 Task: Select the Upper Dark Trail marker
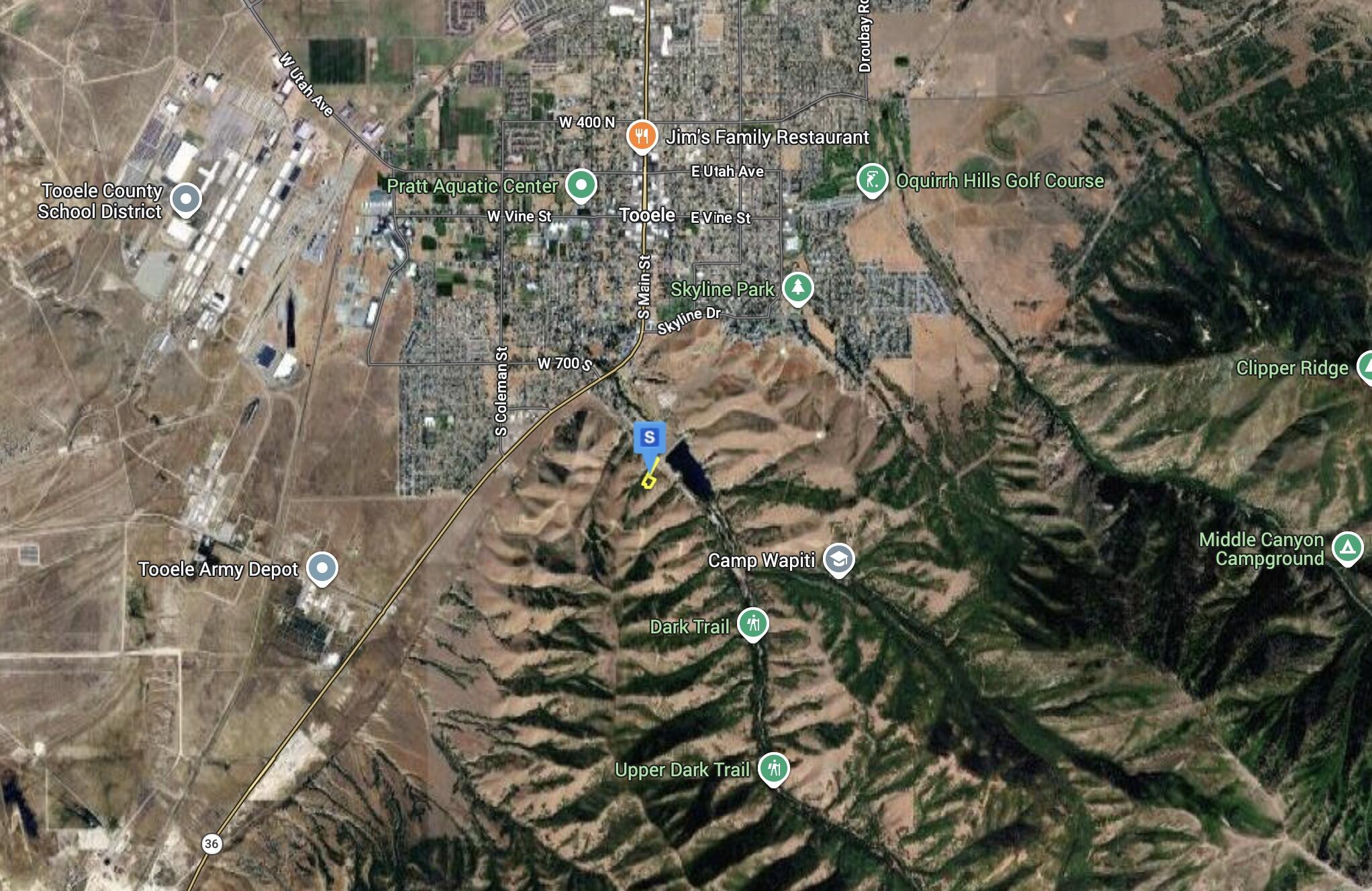(774, 768)
